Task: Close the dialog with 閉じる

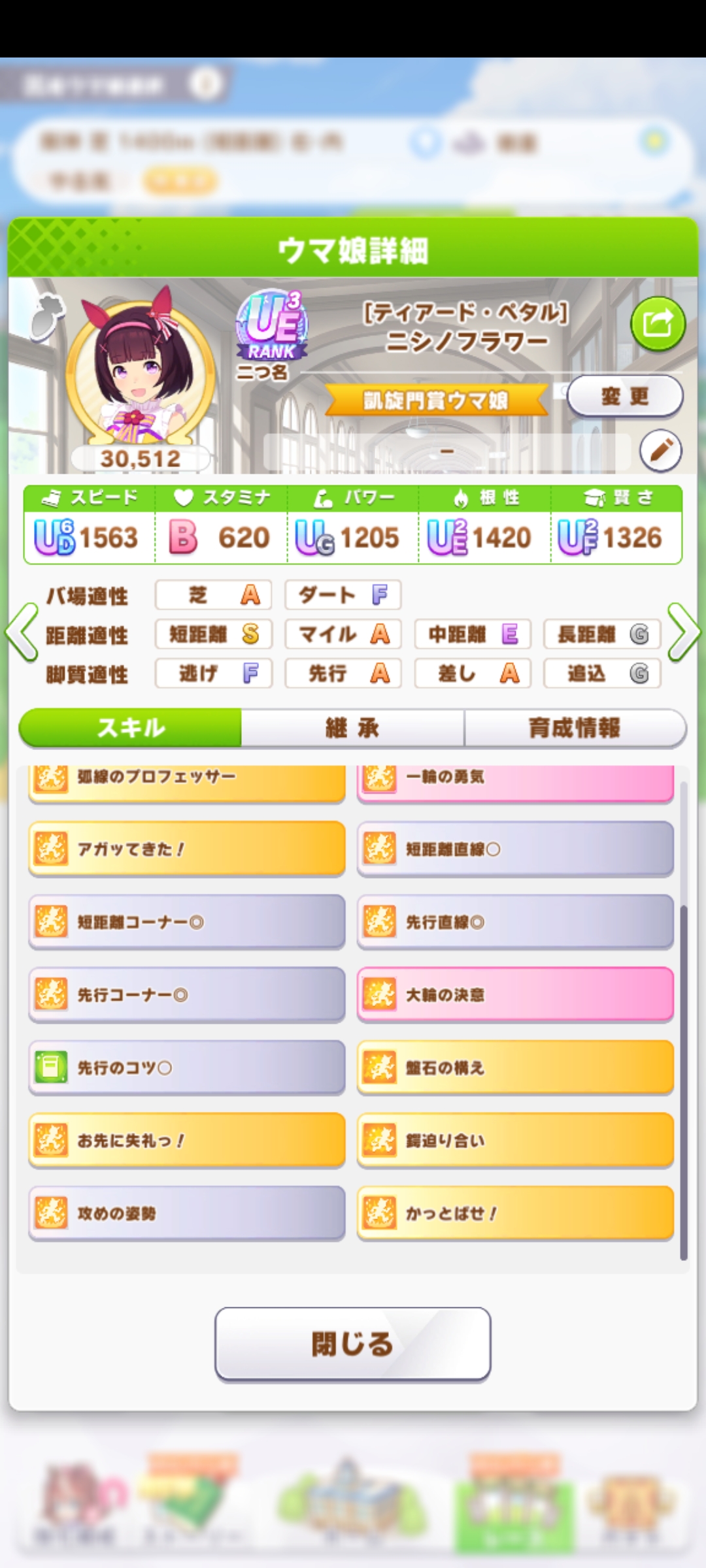Action: tap(352, 1344)
